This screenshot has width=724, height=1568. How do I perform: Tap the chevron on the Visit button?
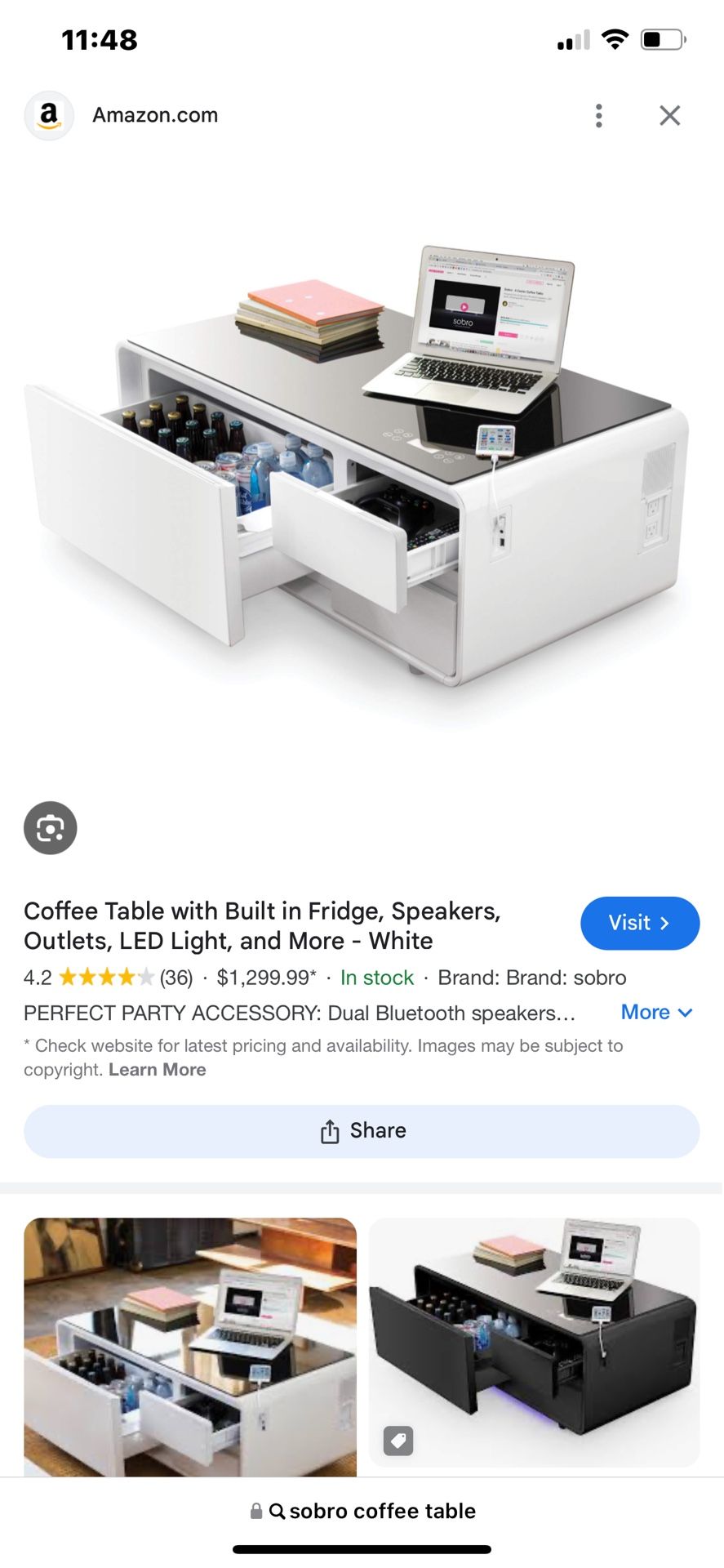coord(664,923)
